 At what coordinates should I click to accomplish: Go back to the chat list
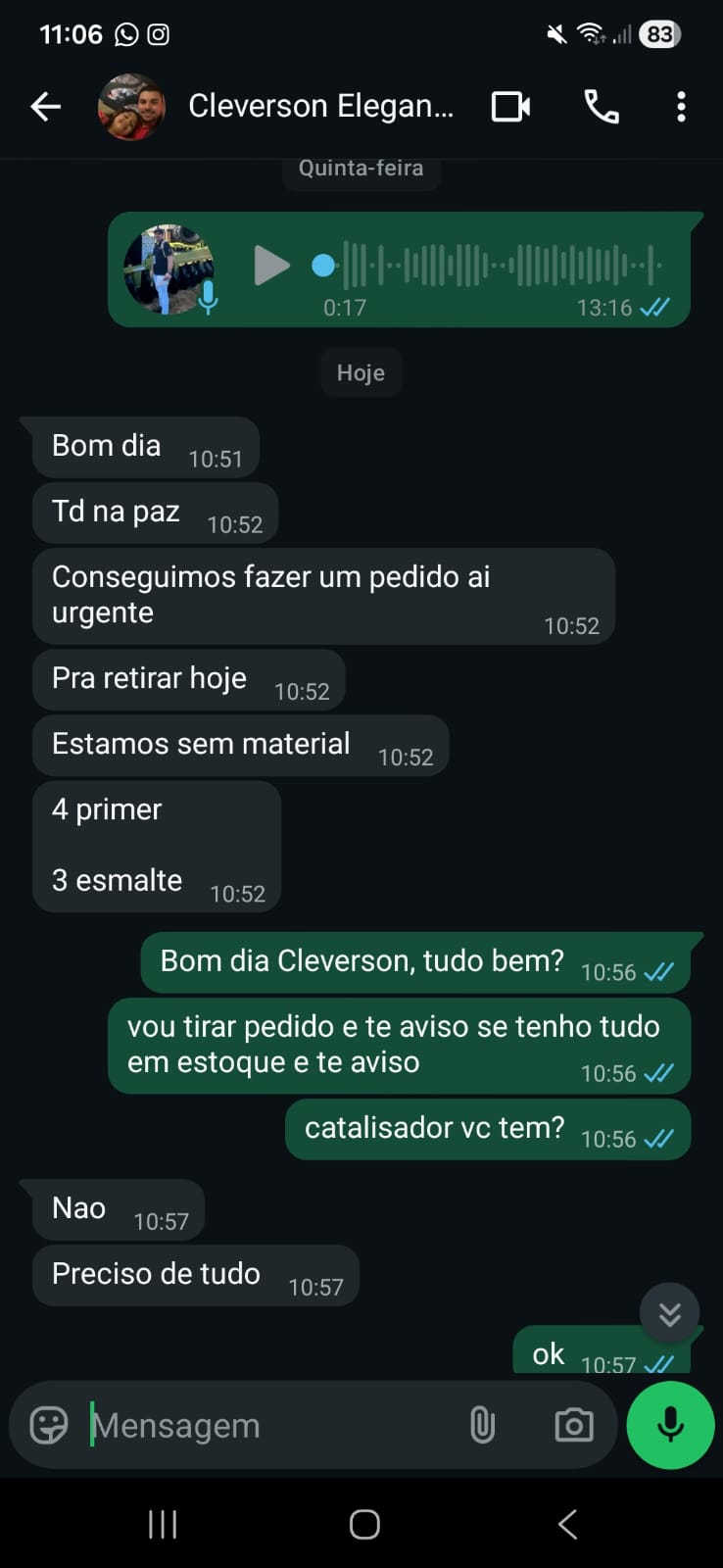click(x=45, y=106)
